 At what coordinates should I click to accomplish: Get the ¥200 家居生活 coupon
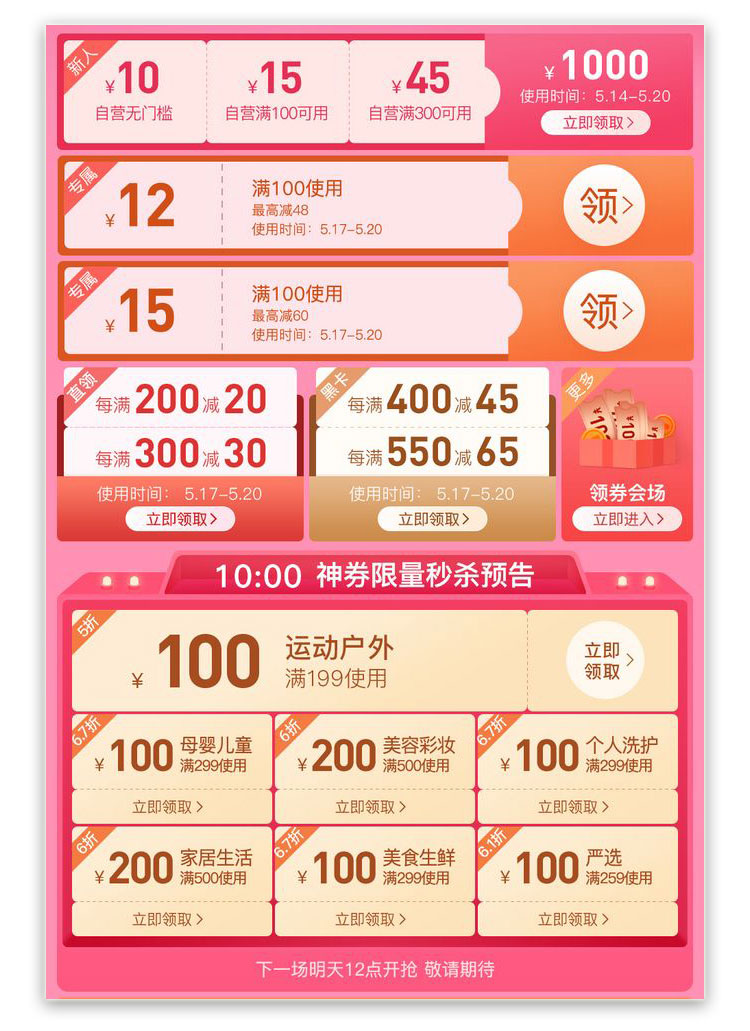169,918
